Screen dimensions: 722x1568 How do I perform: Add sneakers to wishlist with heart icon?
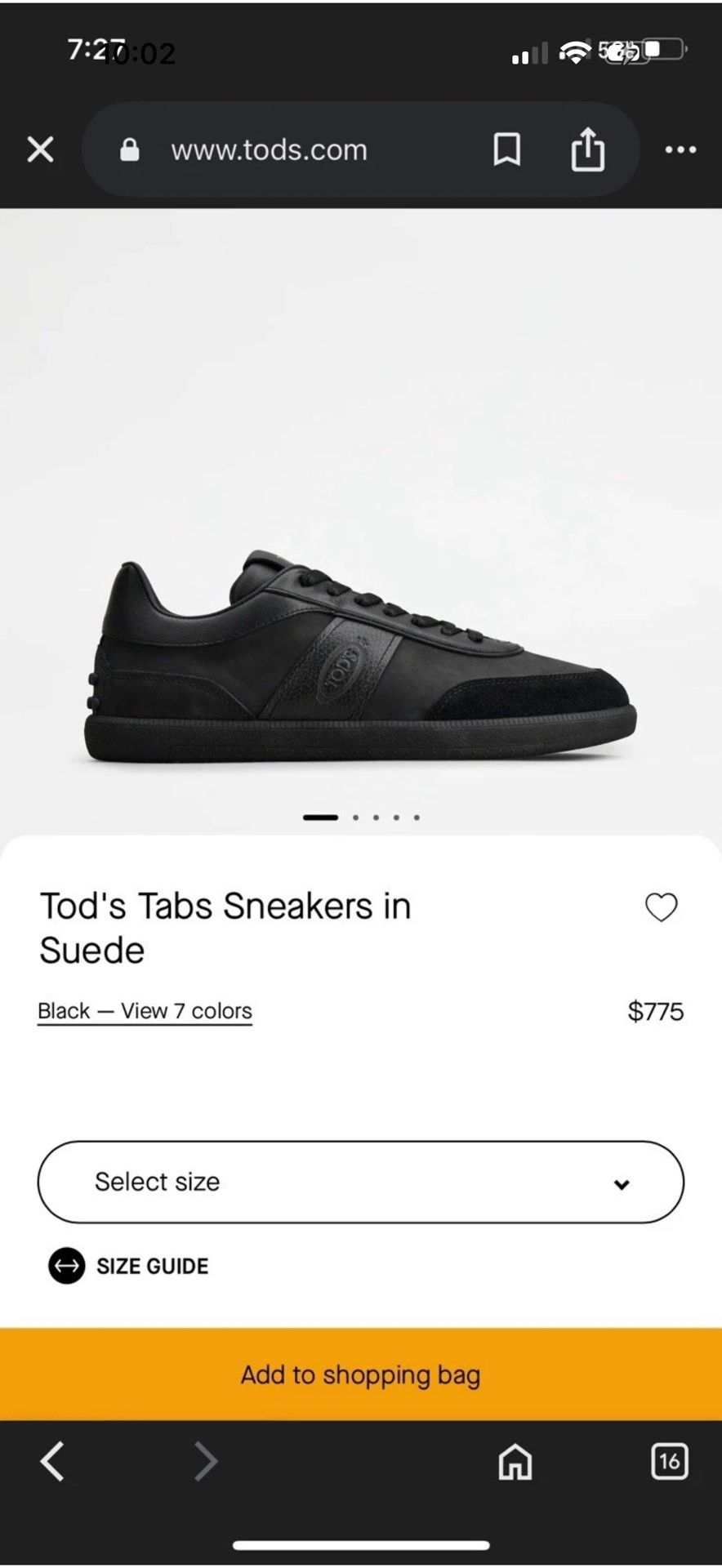click(662, 907)
